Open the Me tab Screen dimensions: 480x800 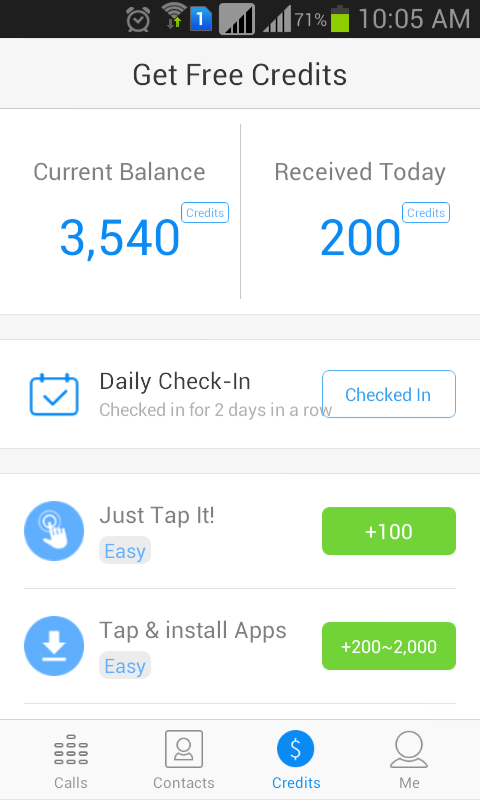click(409, 760)
